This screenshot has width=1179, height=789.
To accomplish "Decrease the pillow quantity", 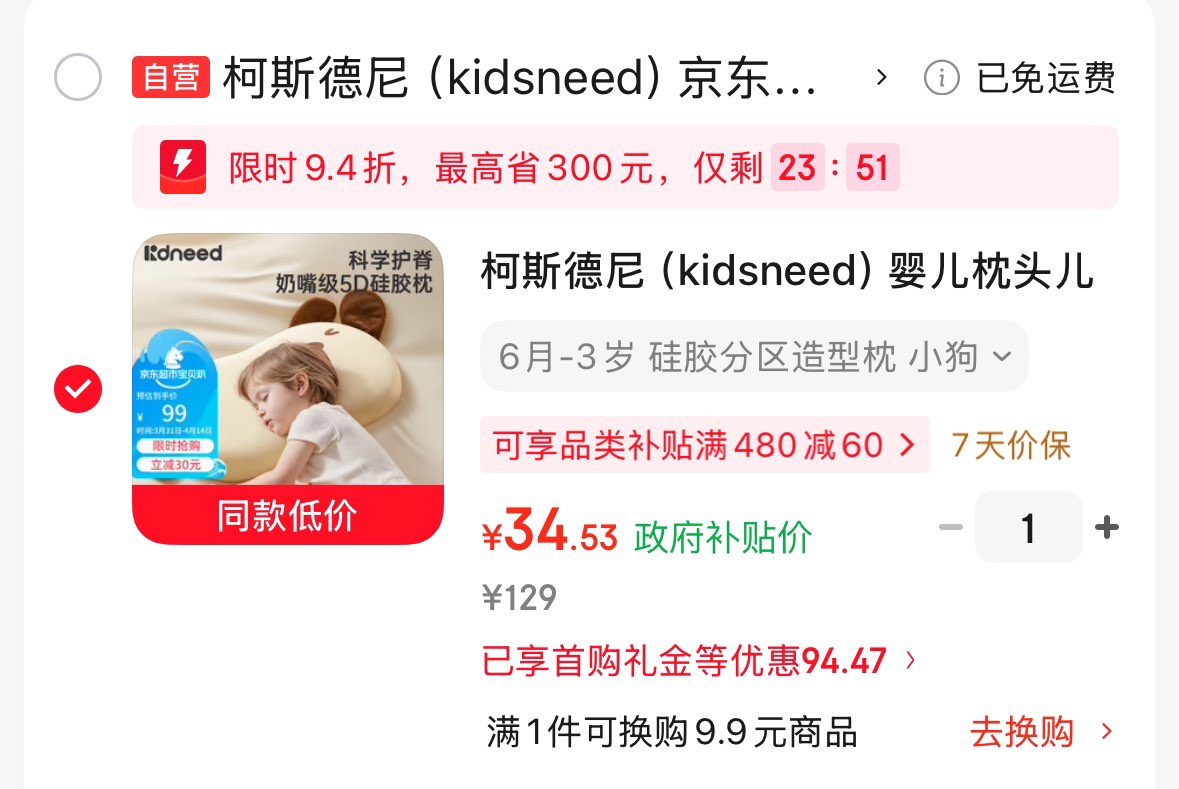I will click(950, 527).
